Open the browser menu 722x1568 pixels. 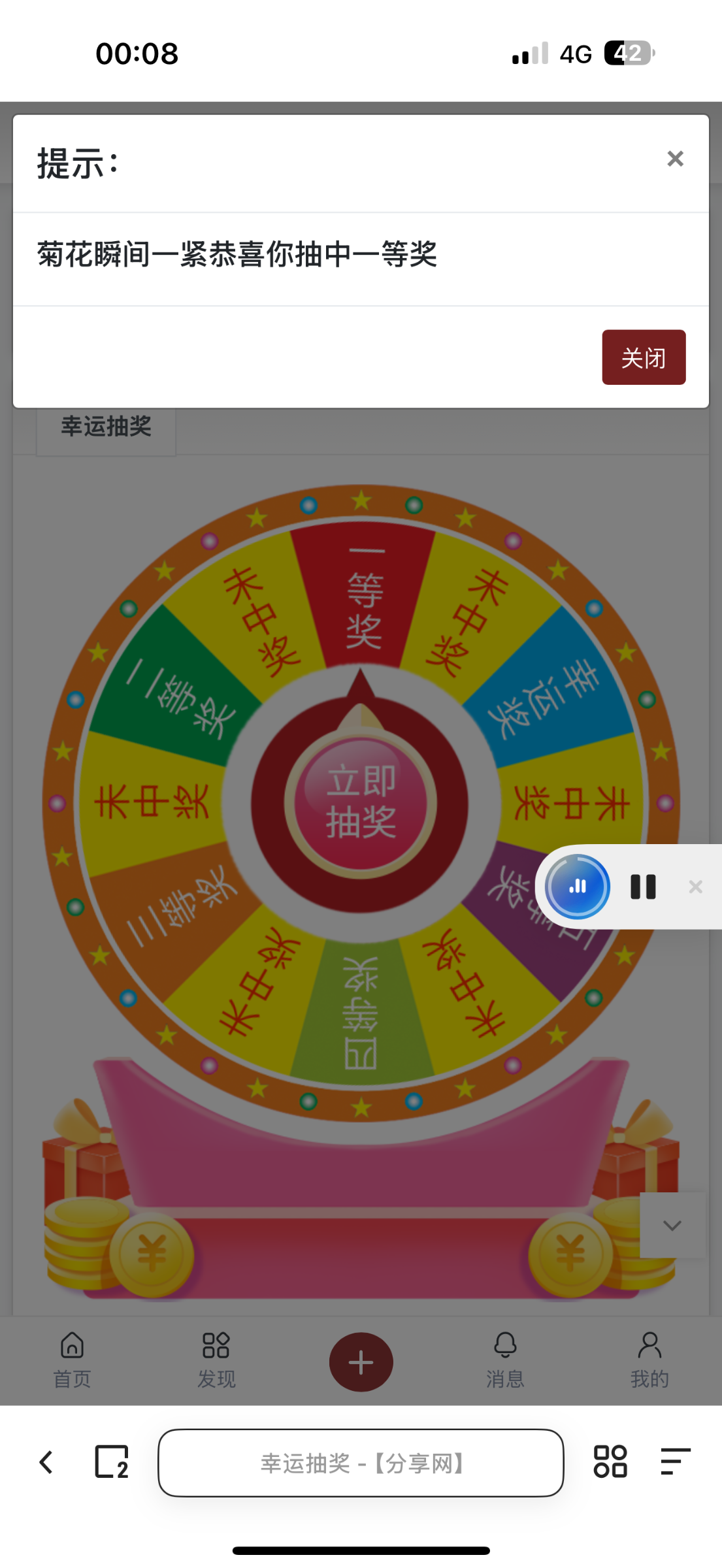pyautogui.click(x=675, y=1462)
